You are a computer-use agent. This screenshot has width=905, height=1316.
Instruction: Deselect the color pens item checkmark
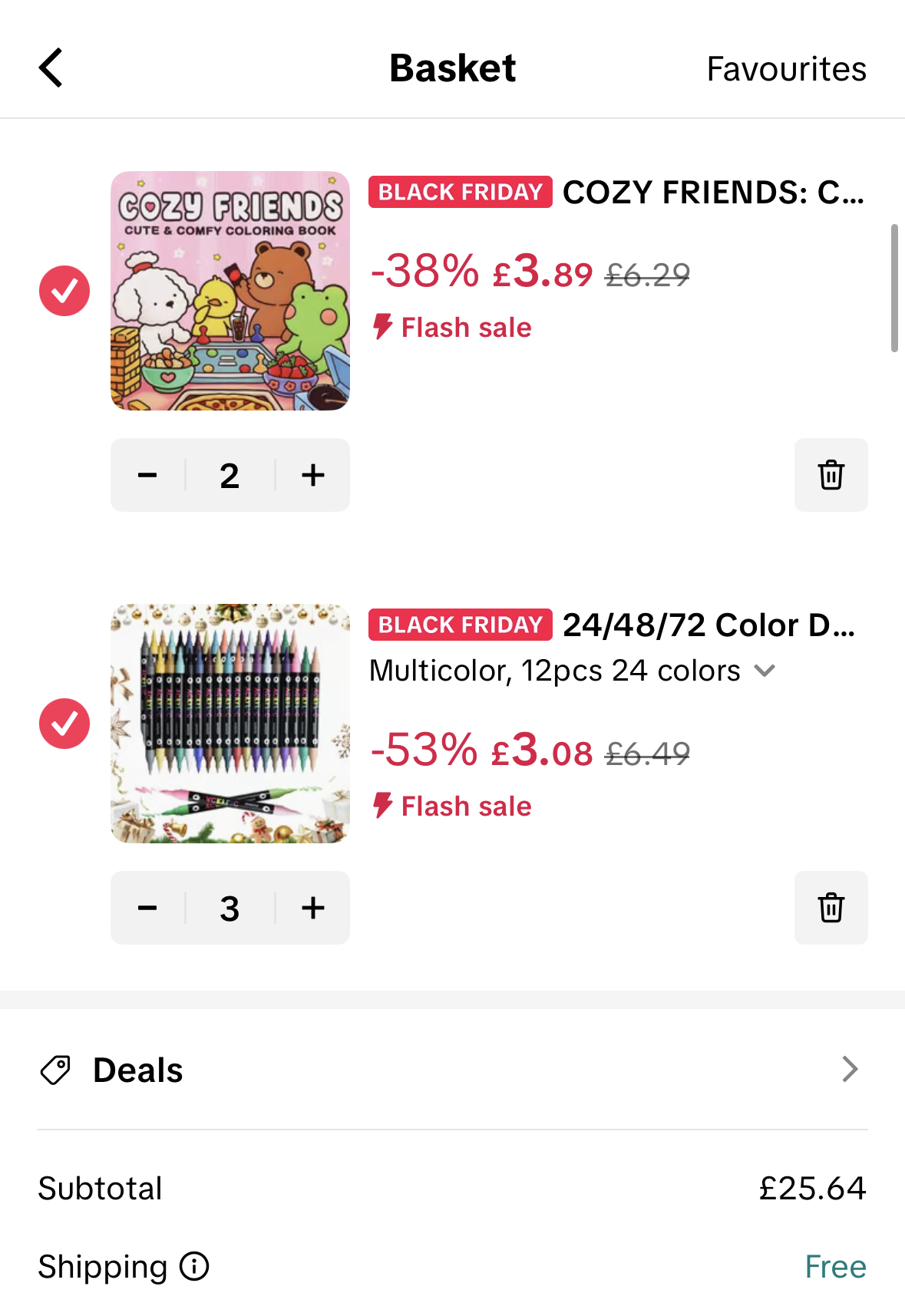(64, 722)
